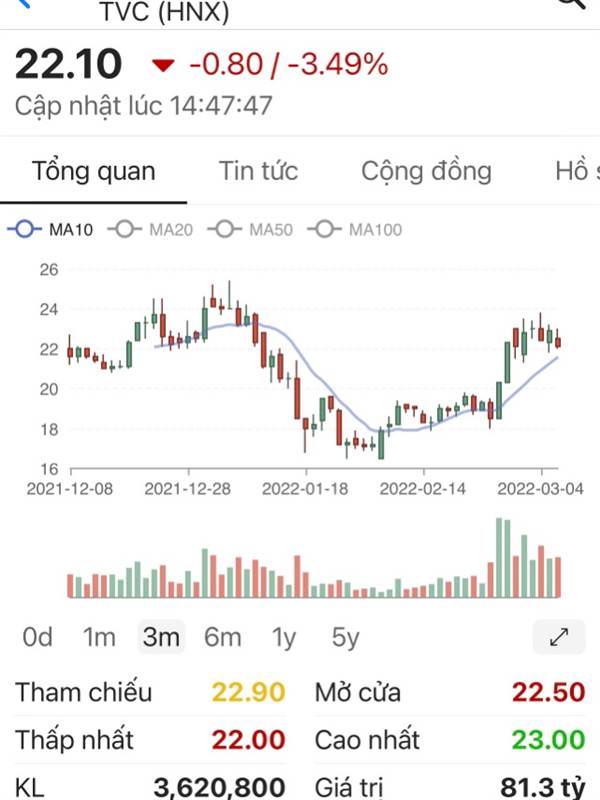Select the 0d chart range
The height and width of the screenshot is (800, 600).
tap(37, 637)
